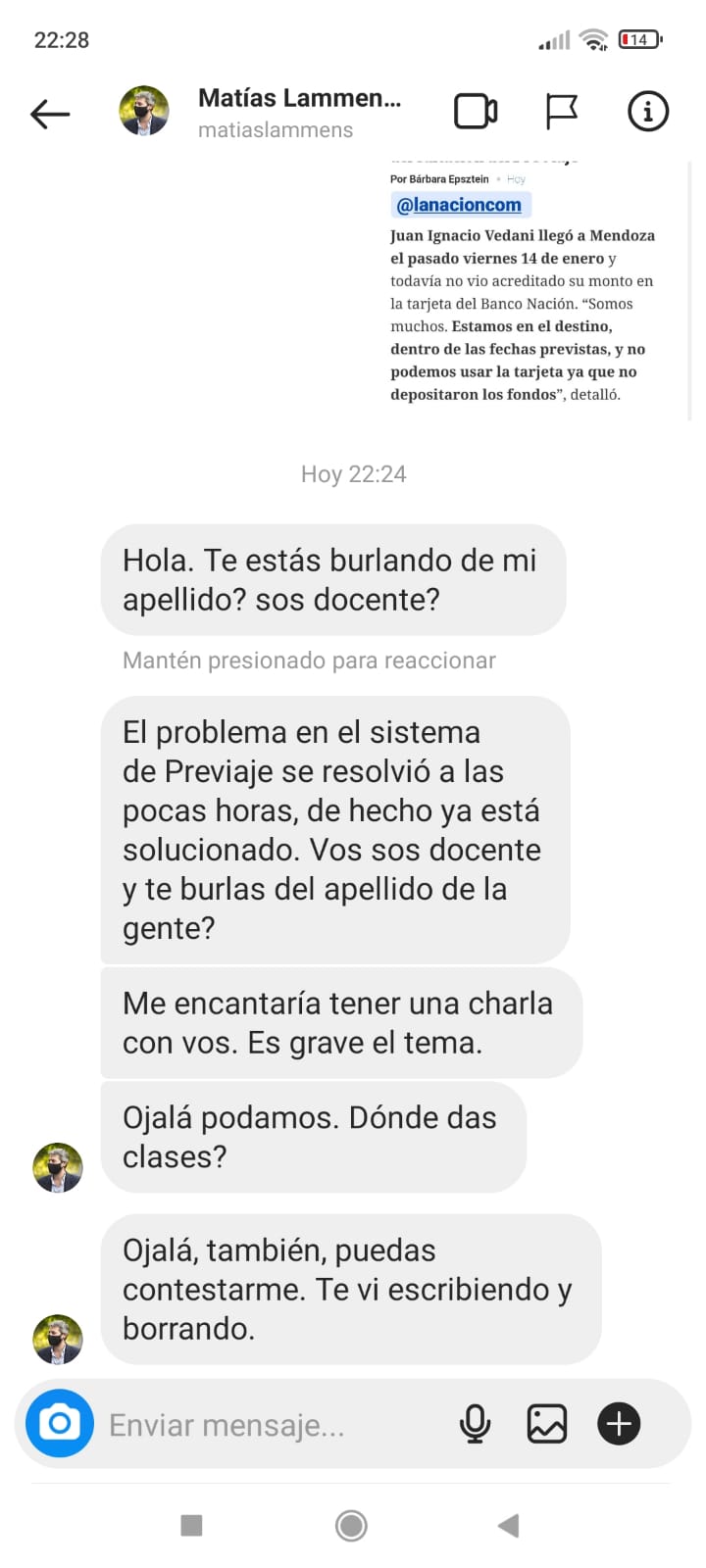
Task: Attach a photo from the gallery
Action: click(x=547, y=1424)
